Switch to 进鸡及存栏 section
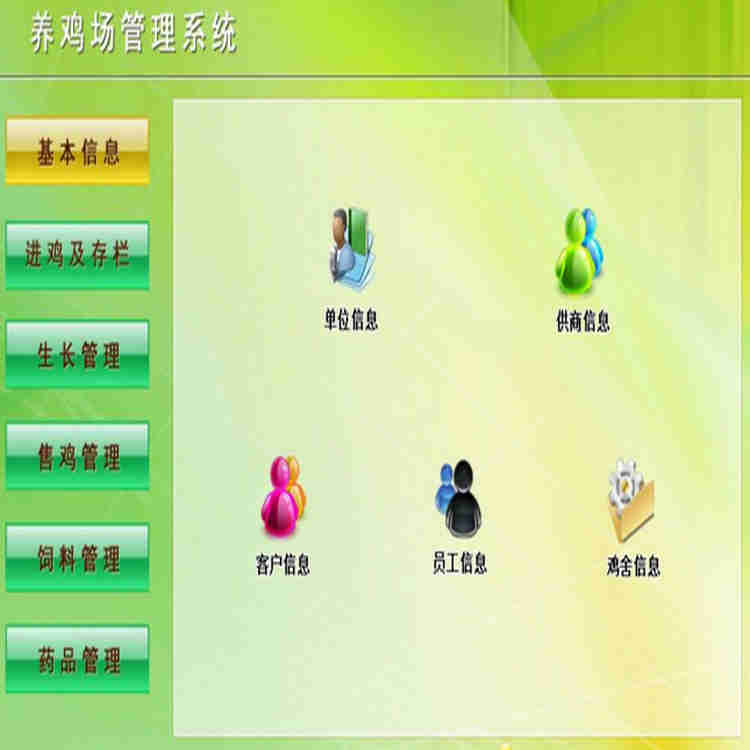 pos(77,254)
